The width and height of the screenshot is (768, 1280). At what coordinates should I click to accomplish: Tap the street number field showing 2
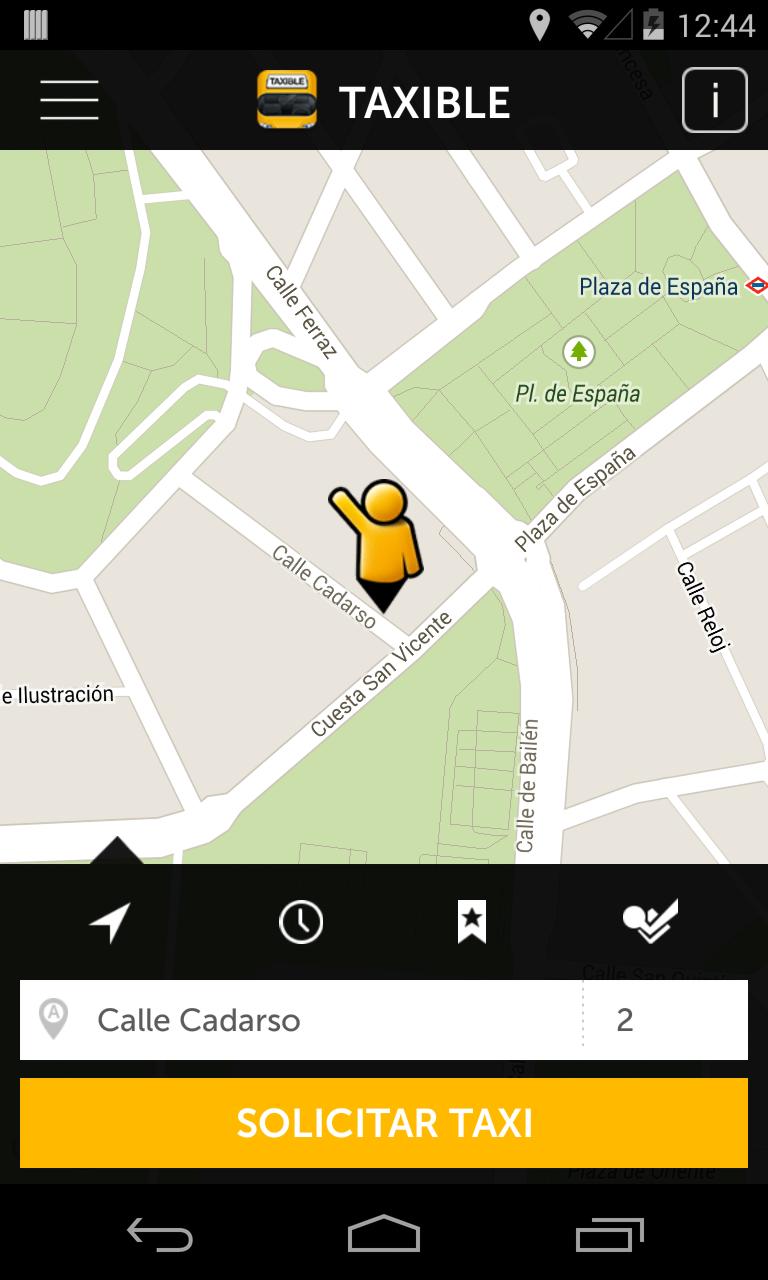664,1020
